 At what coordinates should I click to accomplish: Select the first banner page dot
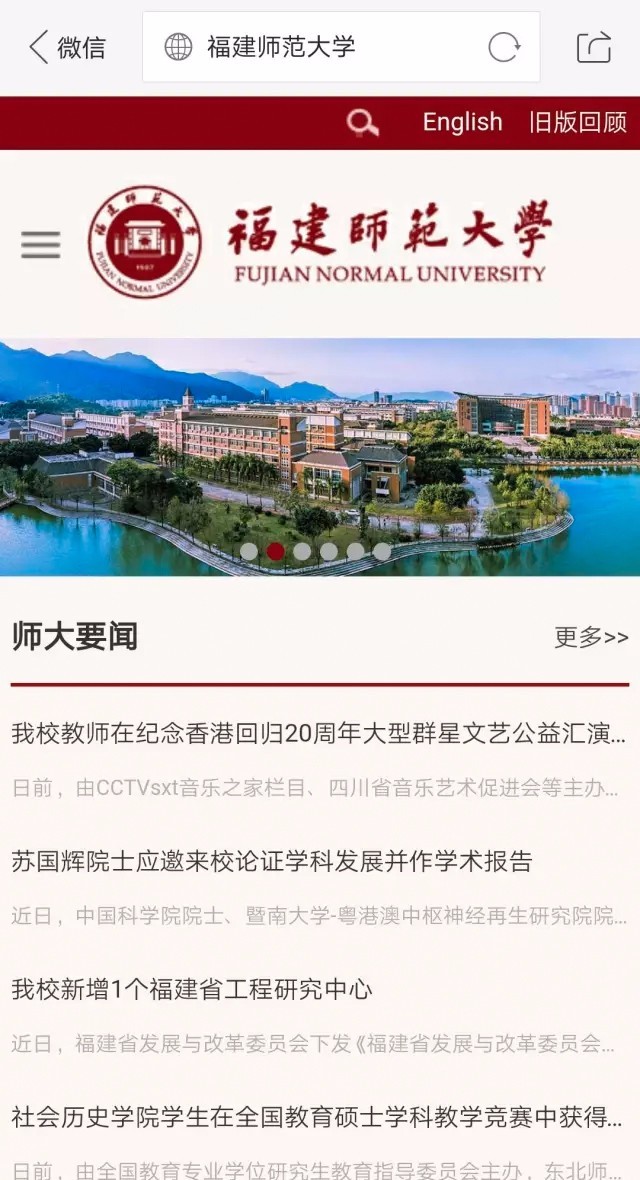[249, 551]
